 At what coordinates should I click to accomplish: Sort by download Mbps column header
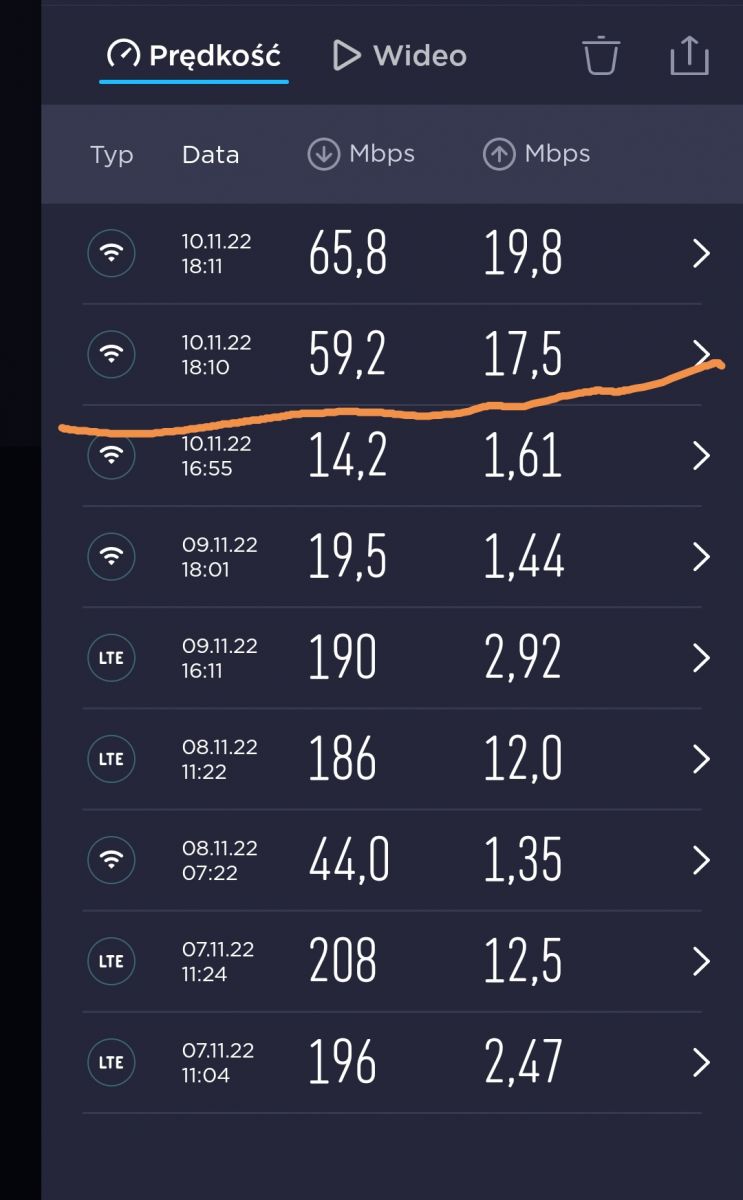tap(360, 154)
